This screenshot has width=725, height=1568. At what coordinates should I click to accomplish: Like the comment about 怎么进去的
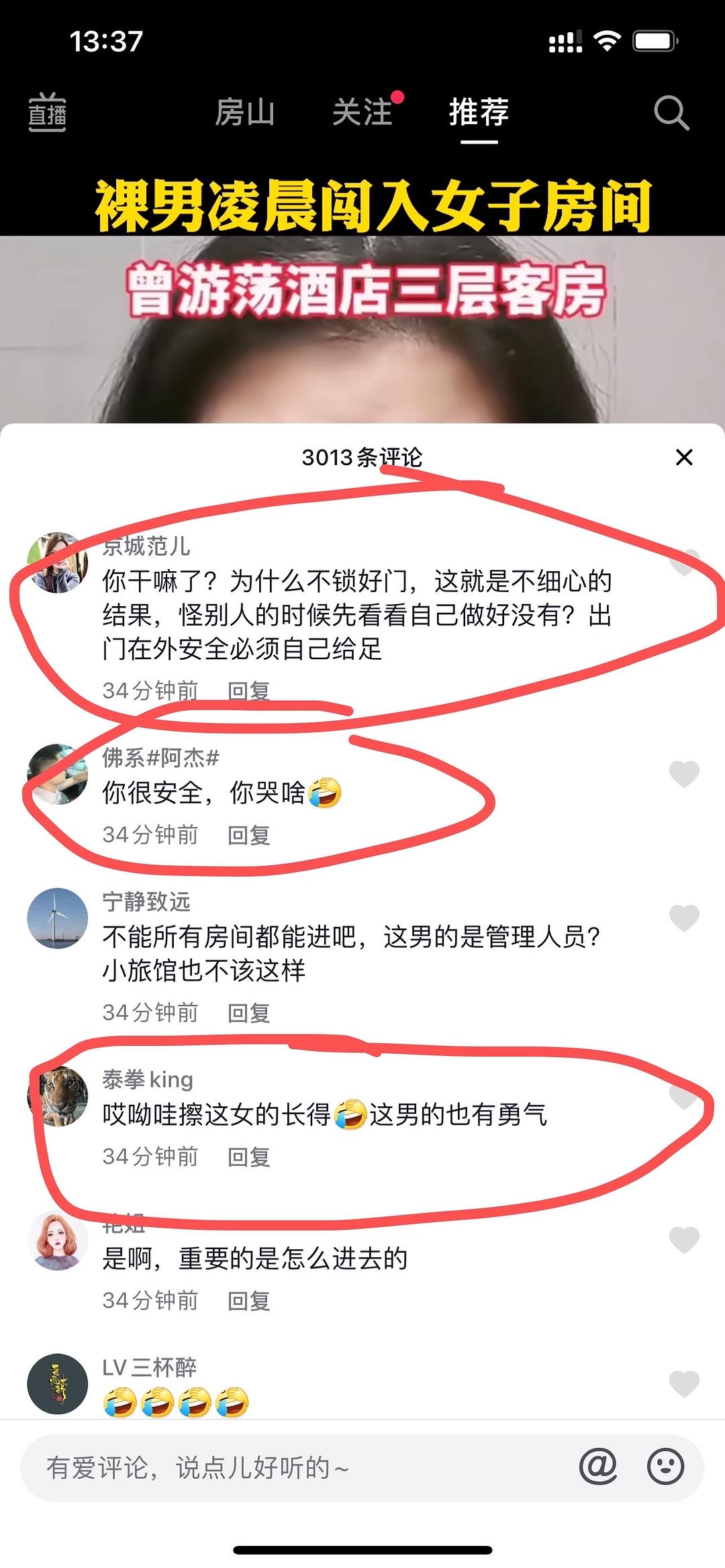click(x=684, y=1239)
